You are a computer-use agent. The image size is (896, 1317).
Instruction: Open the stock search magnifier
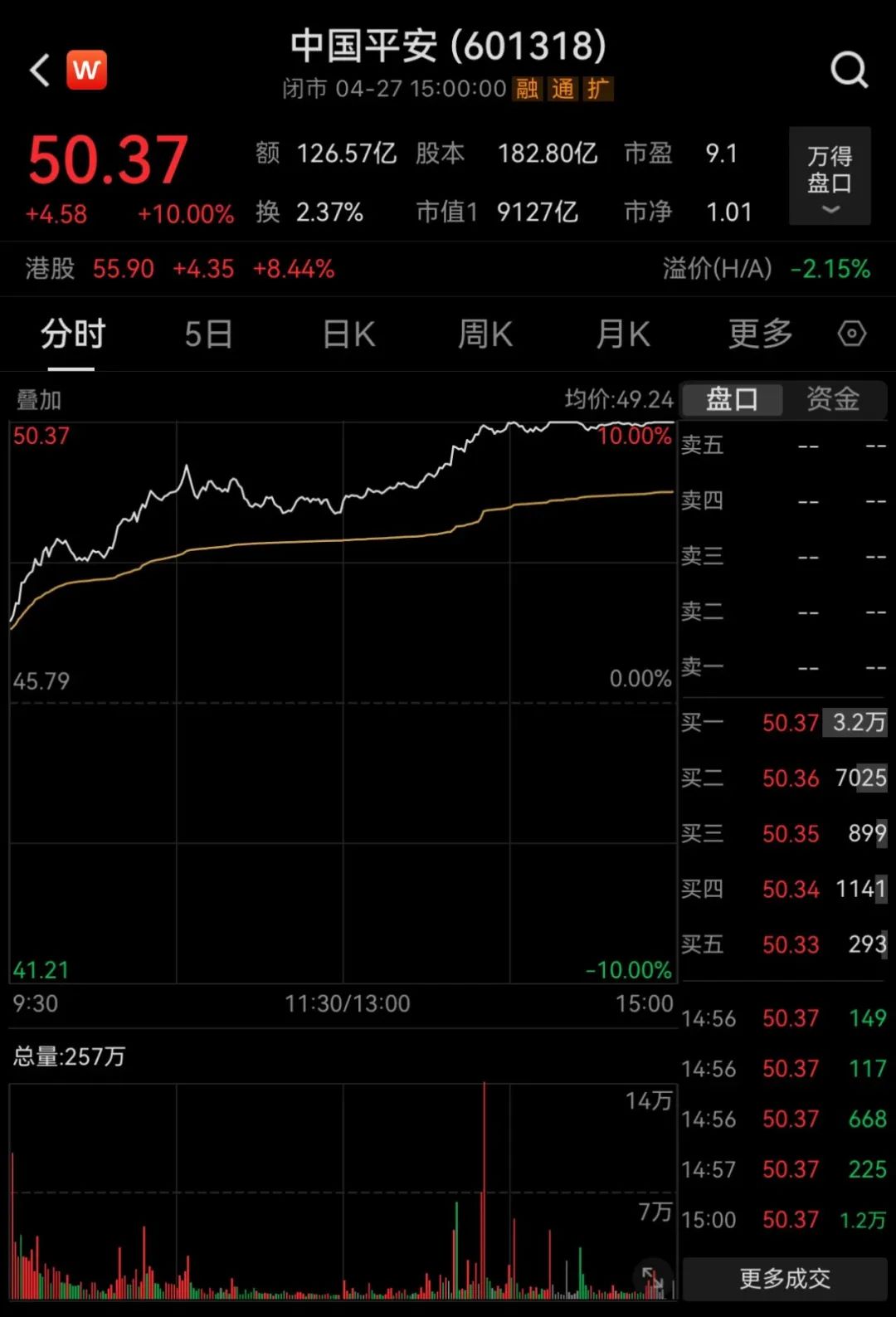(849, 70)
